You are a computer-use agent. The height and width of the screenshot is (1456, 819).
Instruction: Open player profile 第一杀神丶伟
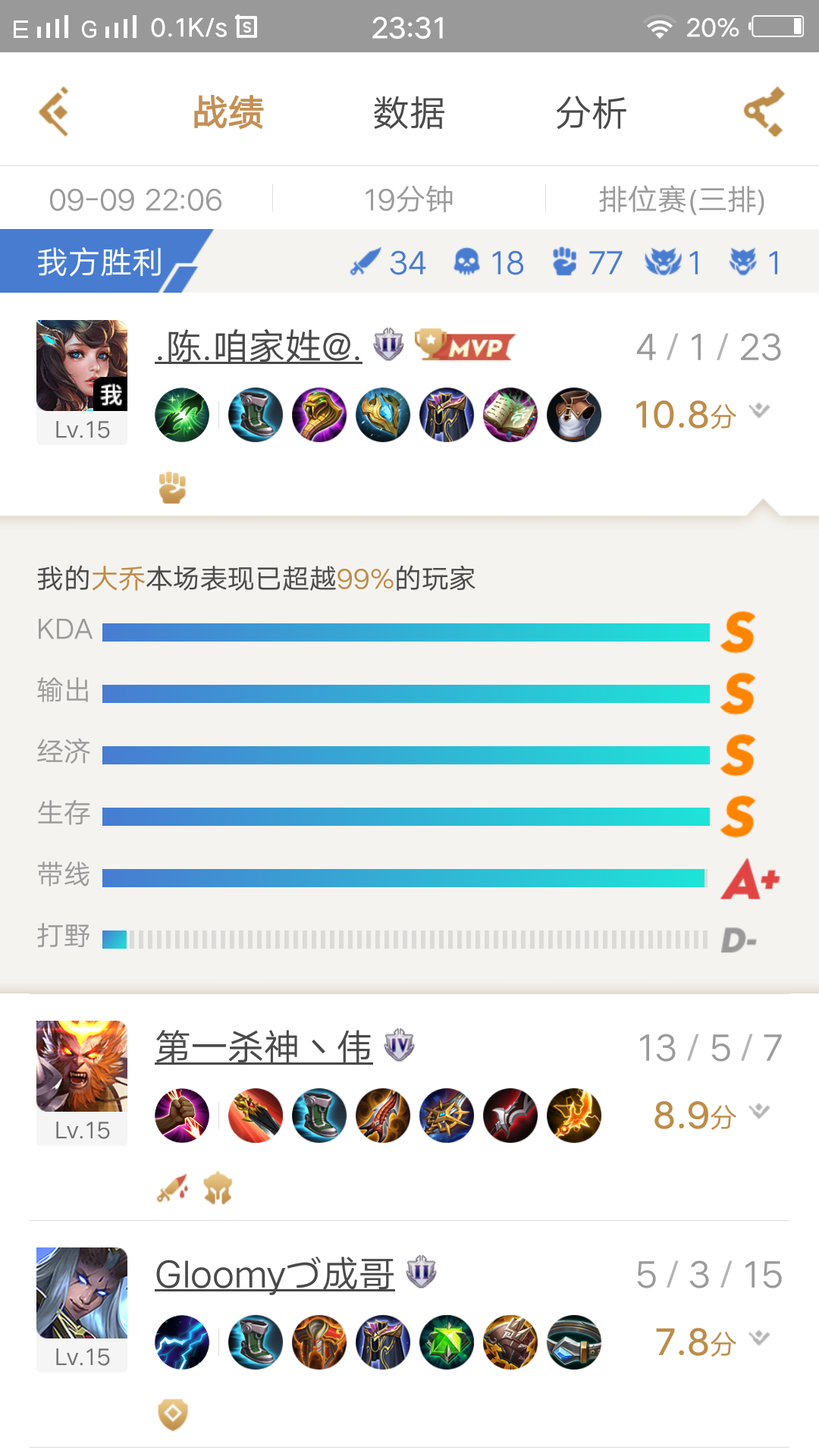pos(264,1047)
